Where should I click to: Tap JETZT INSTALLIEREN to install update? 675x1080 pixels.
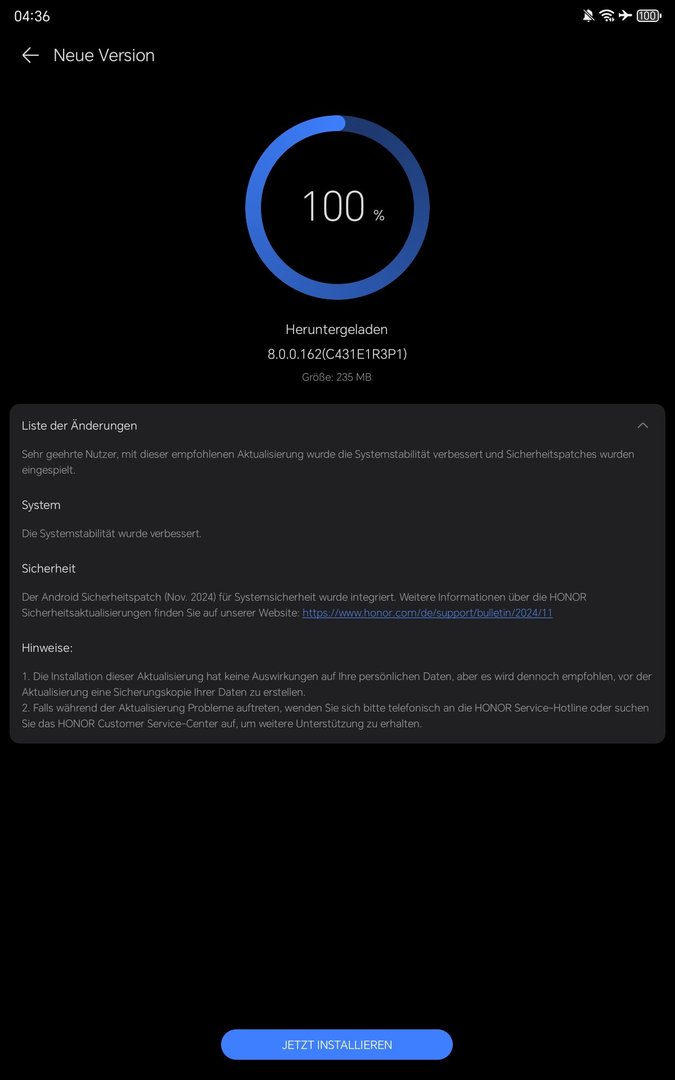coord(337,1044)
